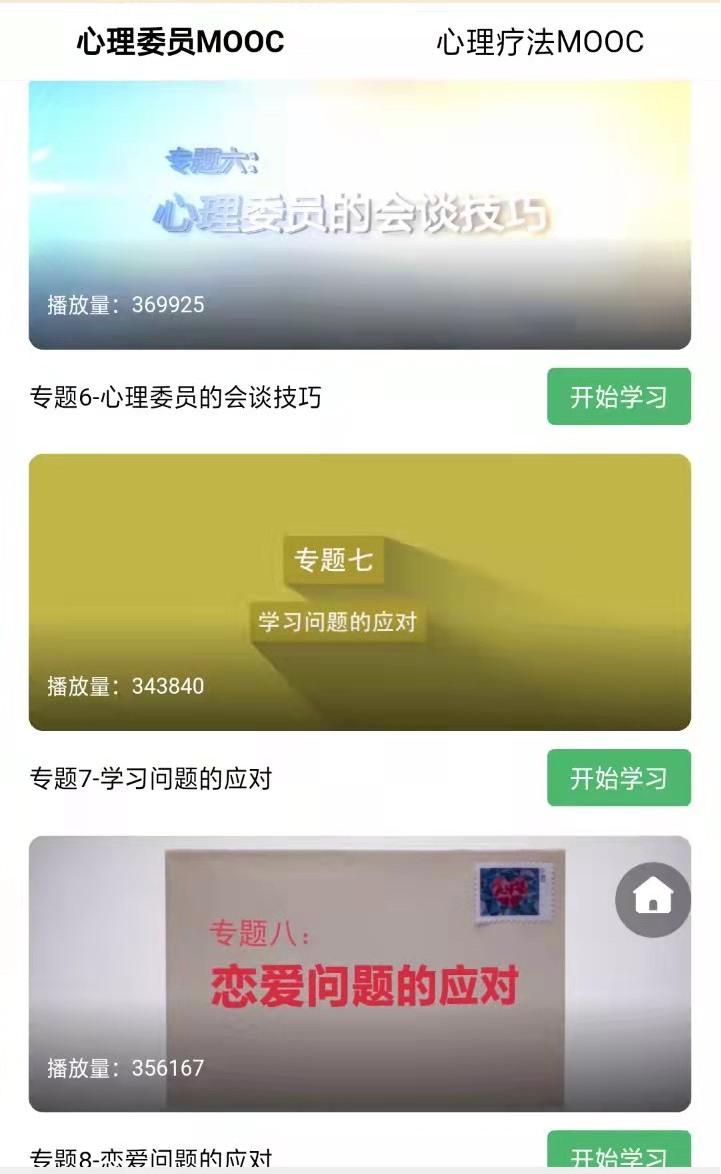Tap the floating home icon
Viewport: 721px width, 1174px height.
[x=653, y=899]
